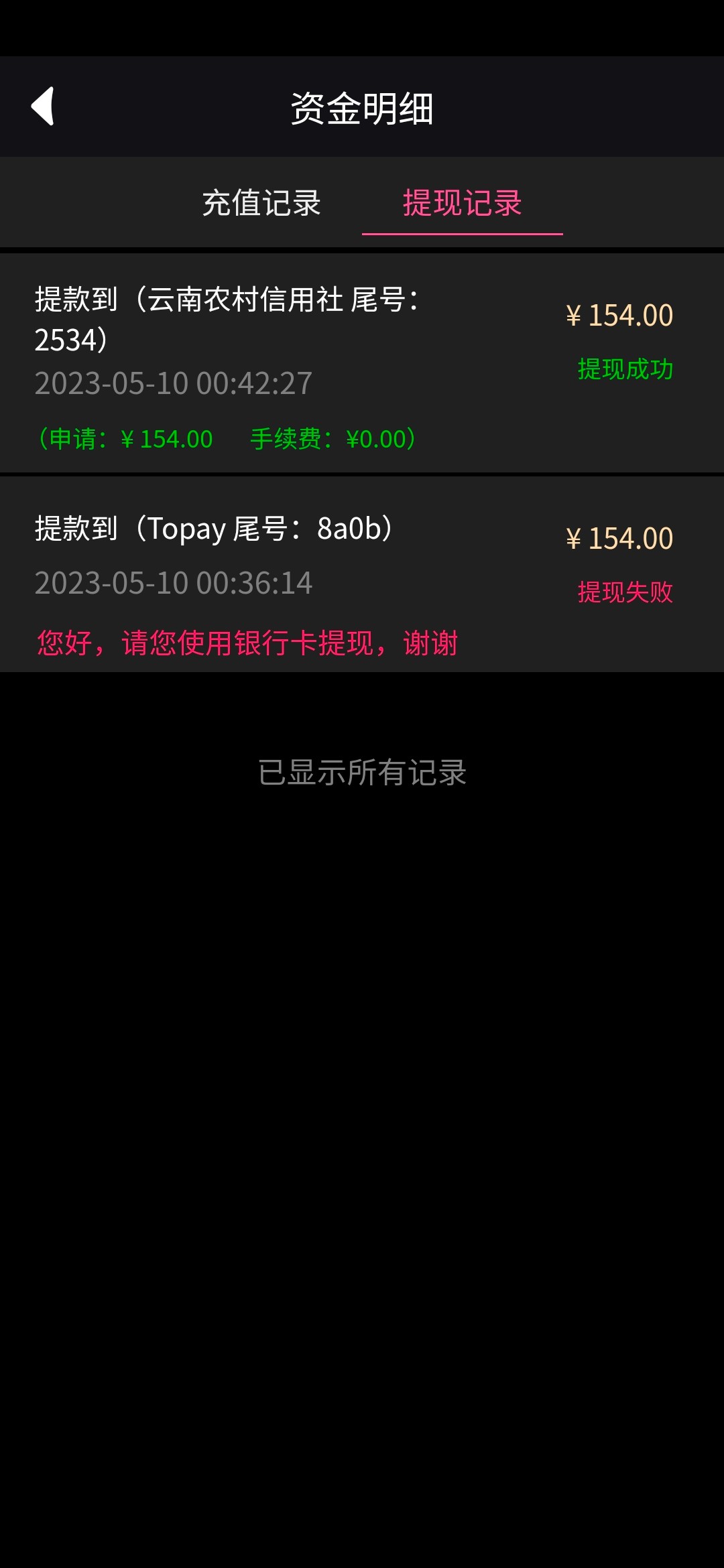The image size is (724, 1568).
Task: Switch to the 充值记录 tab
Action: pos(261,203)
